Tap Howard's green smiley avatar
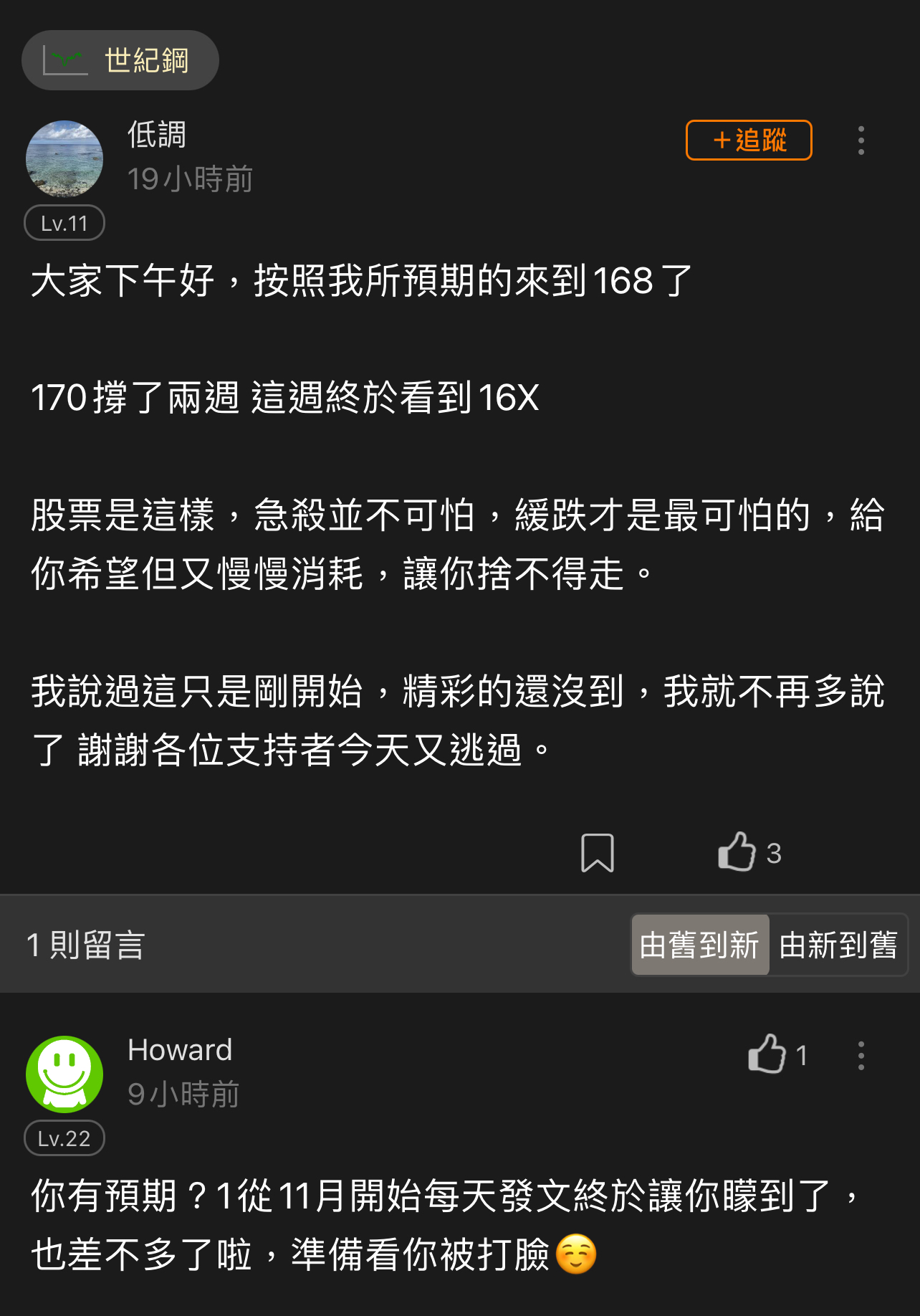 [64, 1074]
